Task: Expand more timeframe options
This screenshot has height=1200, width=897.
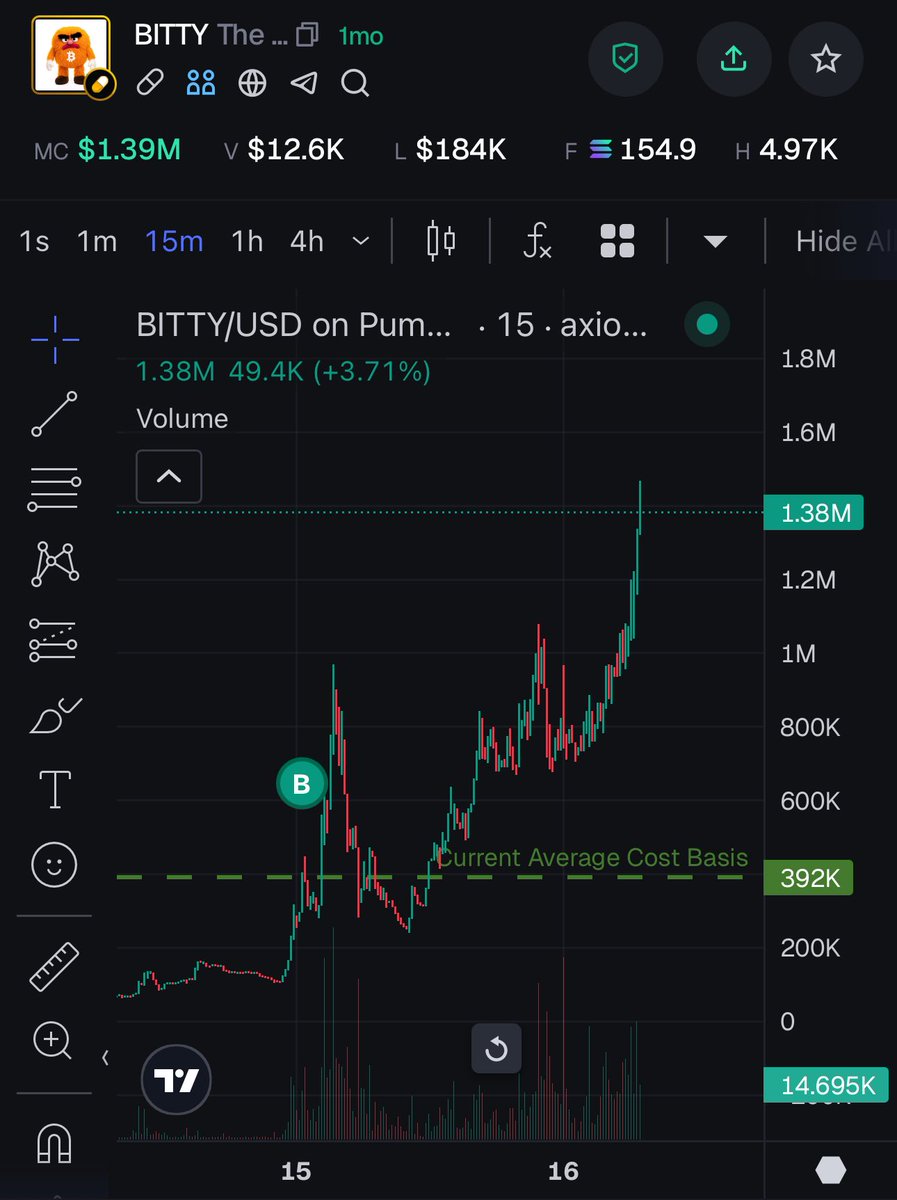Action: pos(362,241)
